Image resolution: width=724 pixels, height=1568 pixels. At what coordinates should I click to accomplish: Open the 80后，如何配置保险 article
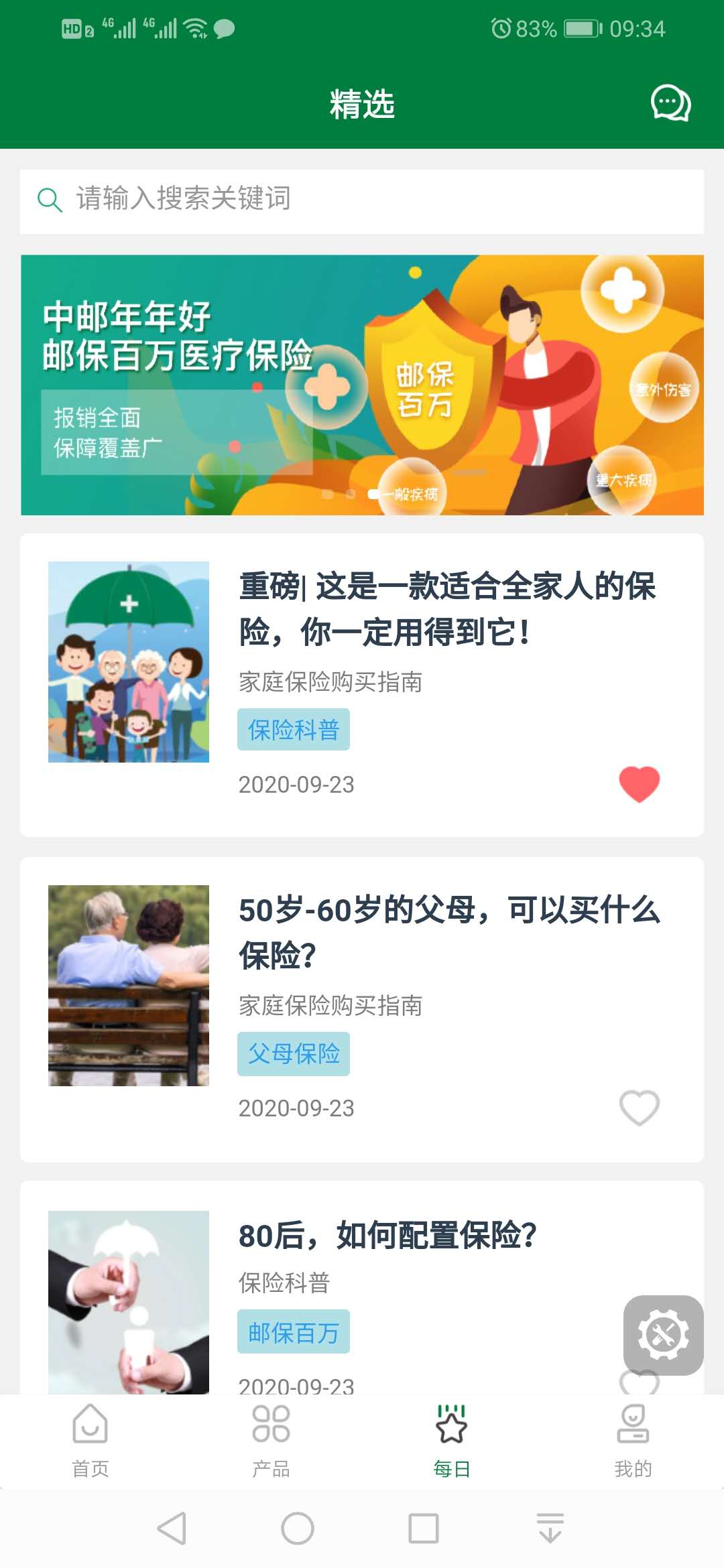tap(387, 1235)
